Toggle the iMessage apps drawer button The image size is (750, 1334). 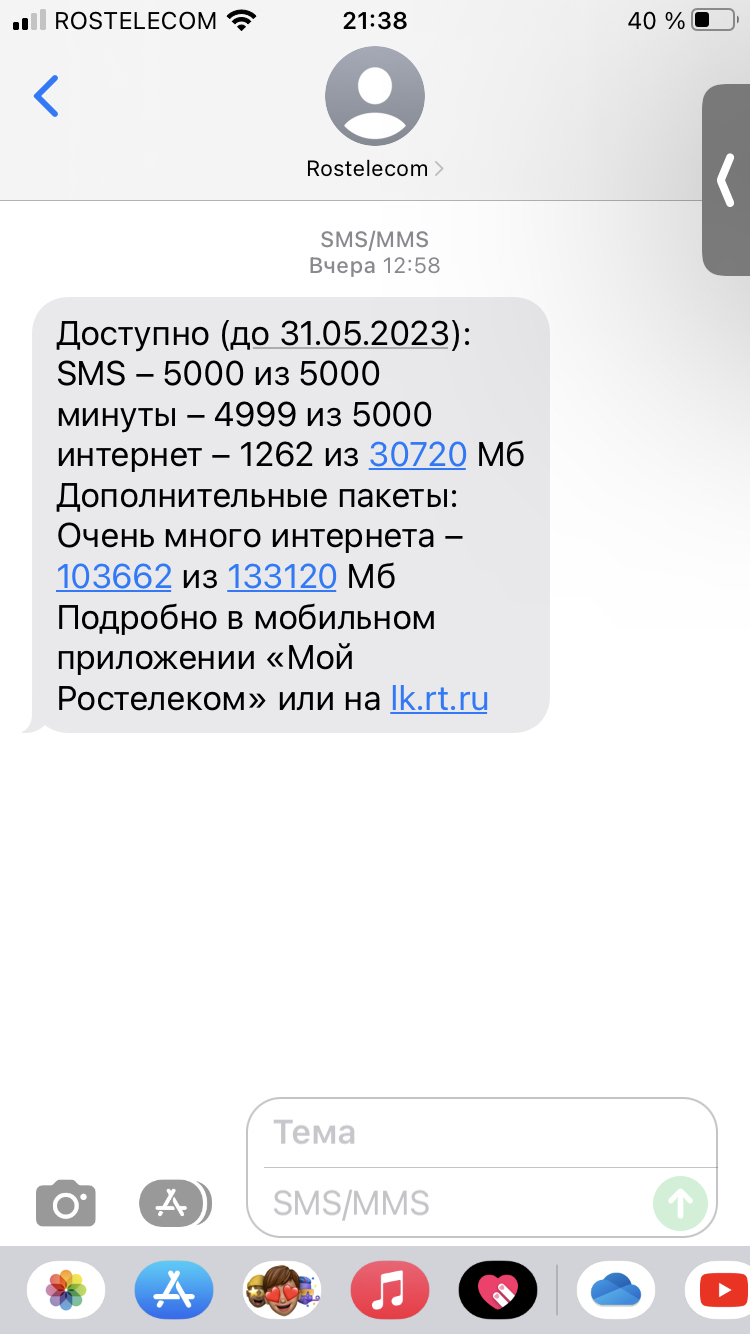174,1202
